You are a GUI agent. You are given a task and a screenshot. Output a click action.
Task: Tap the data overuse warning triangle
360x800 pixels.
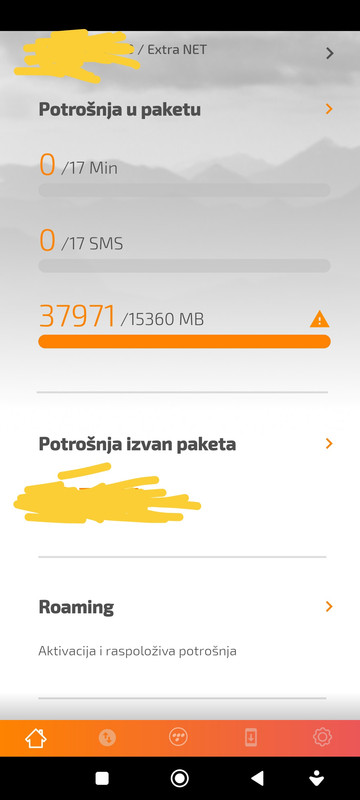(x=320, y=319)
